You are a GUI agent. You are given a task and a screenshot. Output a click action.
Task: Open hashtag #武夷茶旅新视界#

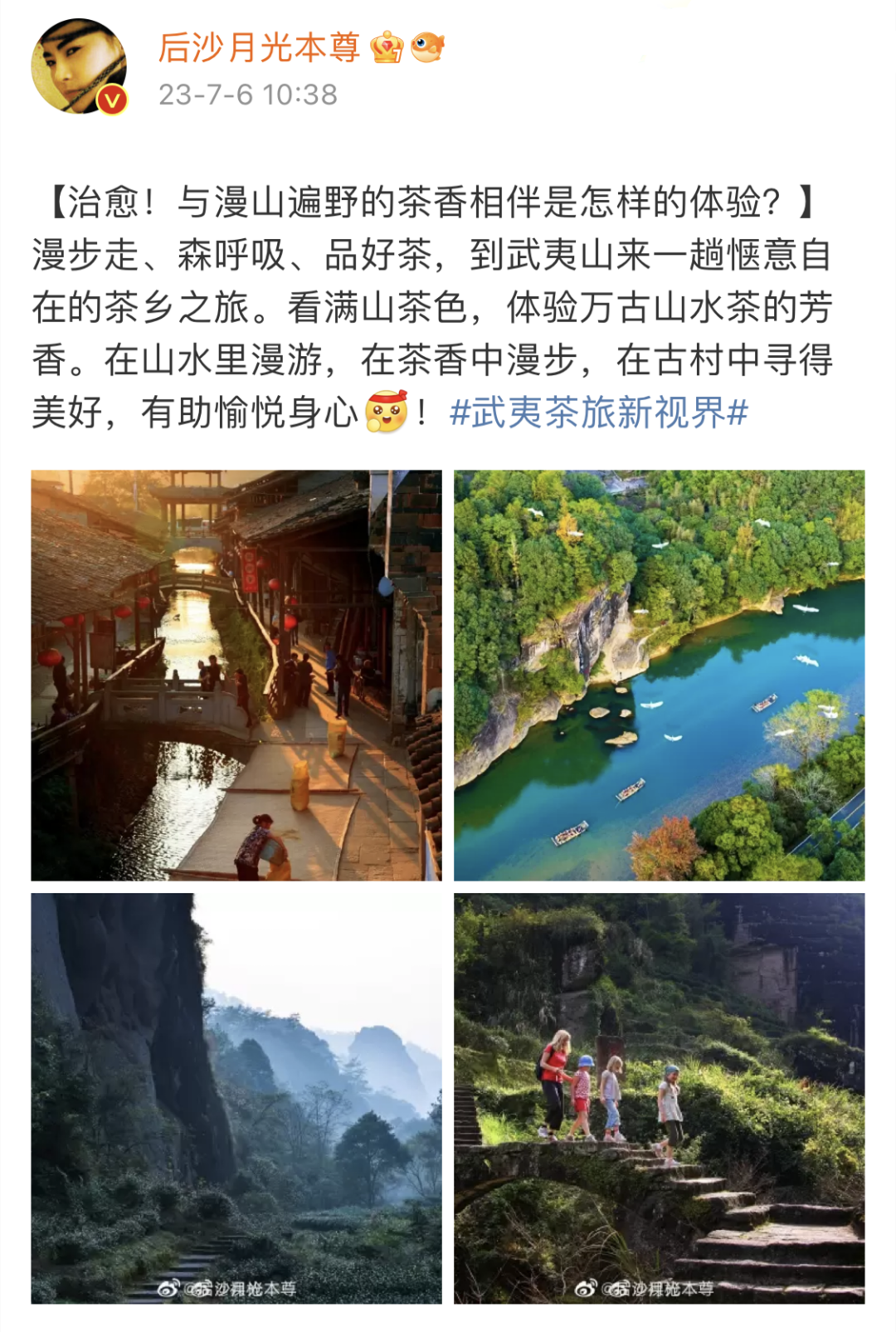click(x=598, y=412)
